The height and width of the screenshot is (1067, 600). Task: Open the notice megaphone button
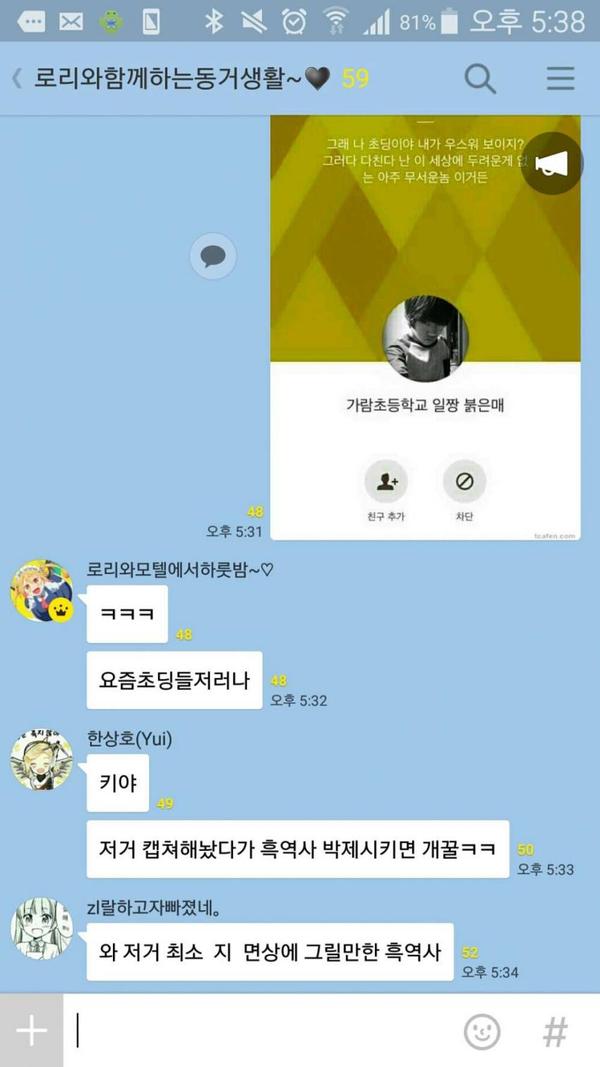pyautogui.click(x=553, y=163)
